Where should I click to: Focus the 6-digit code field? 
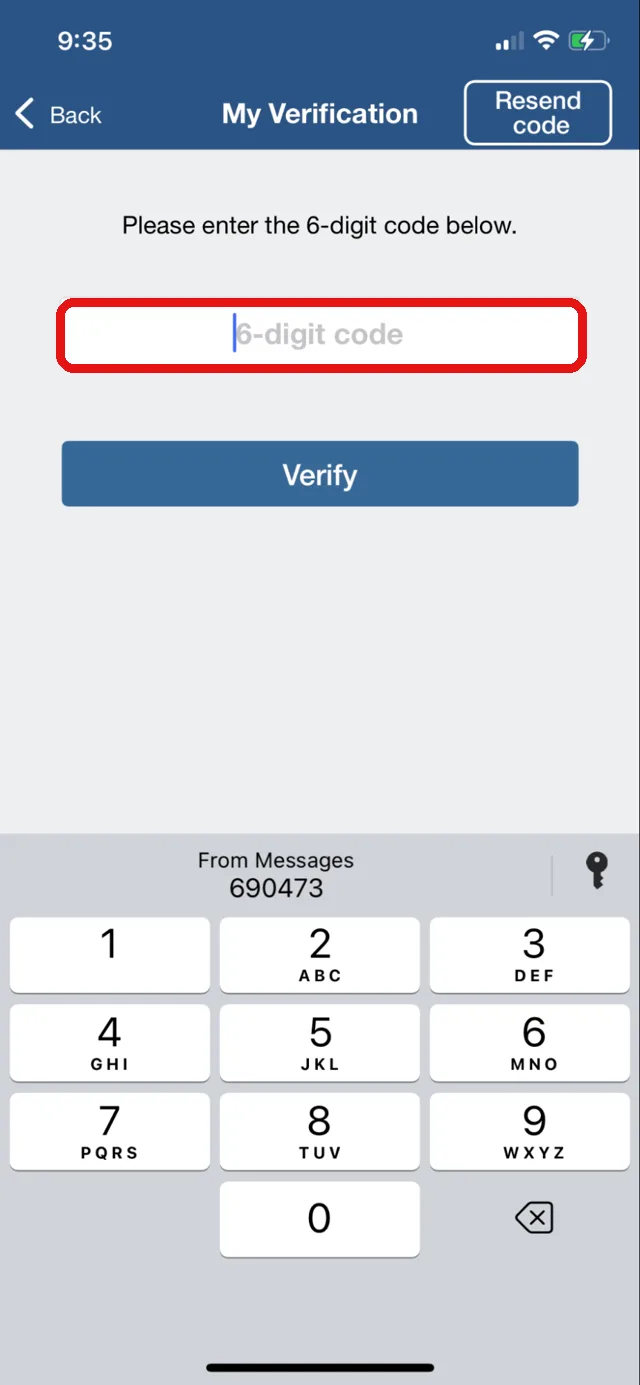[x=320, y=334]
